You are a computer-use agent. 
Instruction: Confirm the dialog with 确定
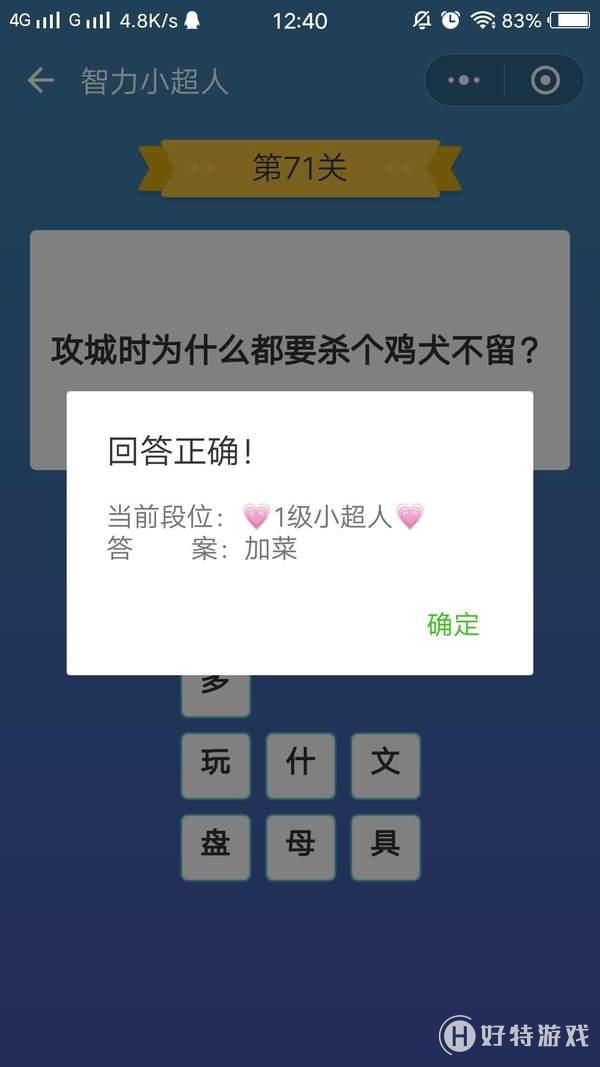[453, 625]
